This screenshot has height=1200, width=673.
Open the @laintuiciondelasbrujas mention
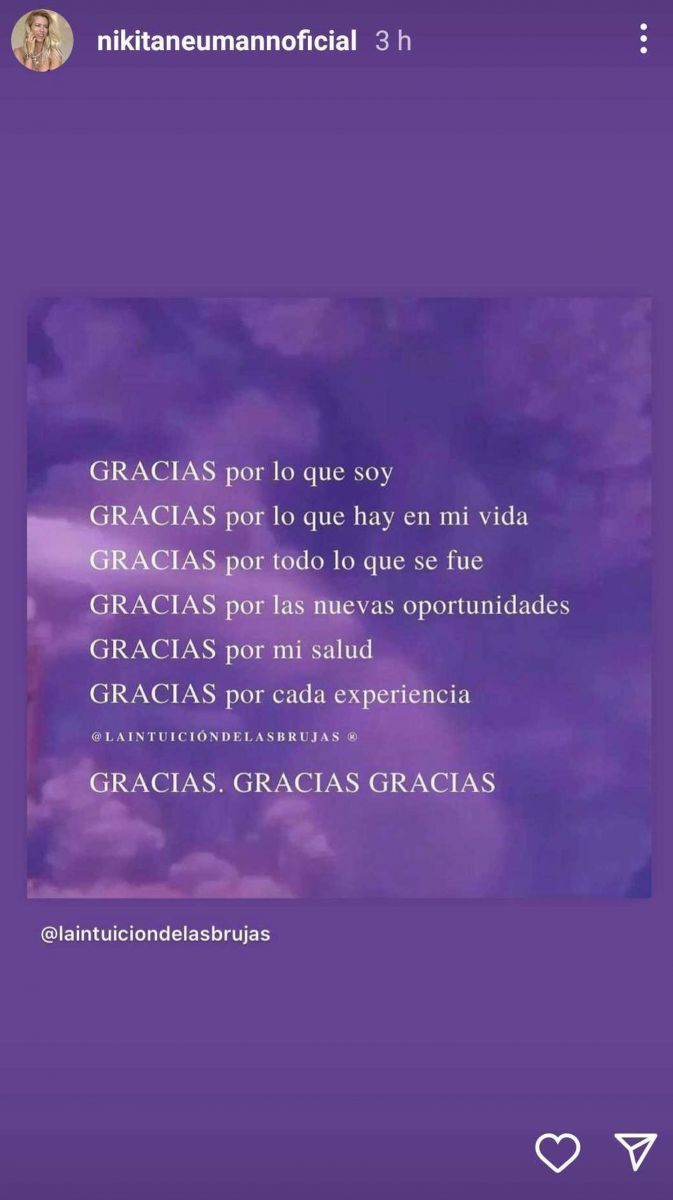pyautogui.click(x=155, y=934)
